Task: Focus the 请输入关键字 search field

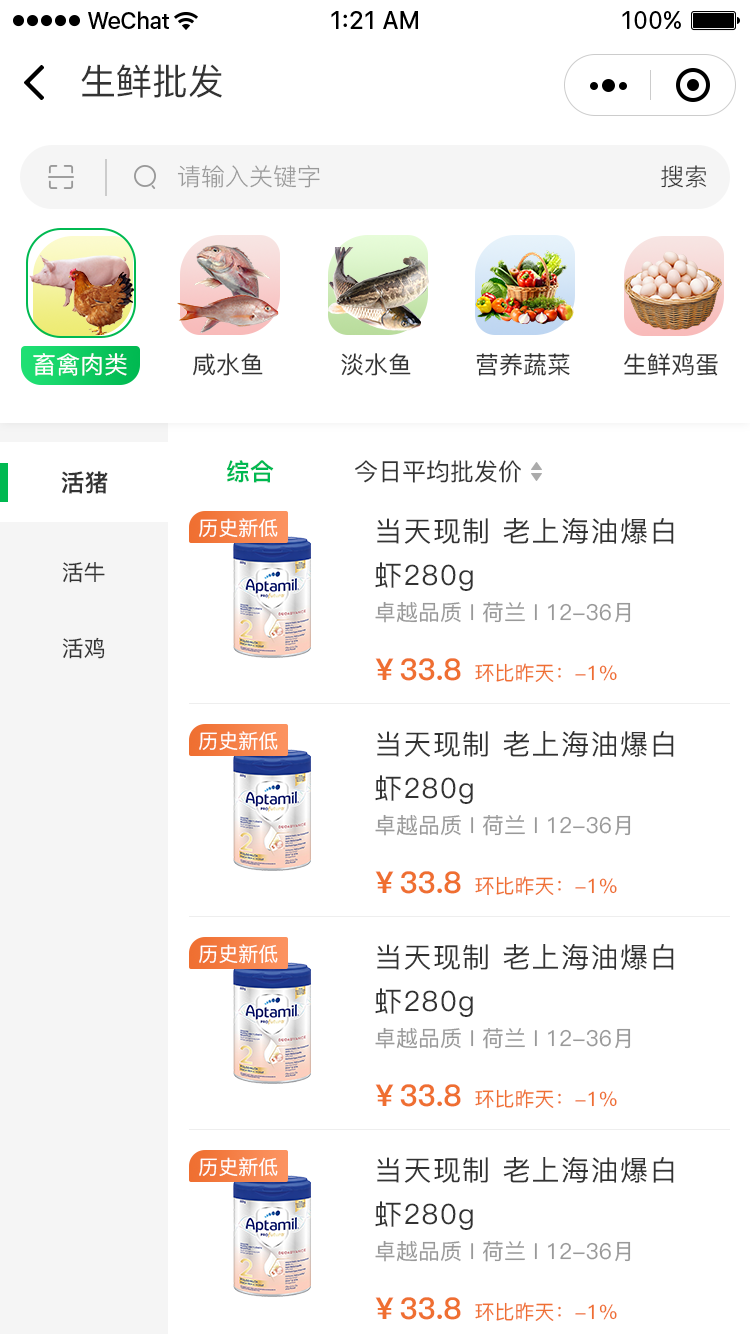Action: coord(400,177)
